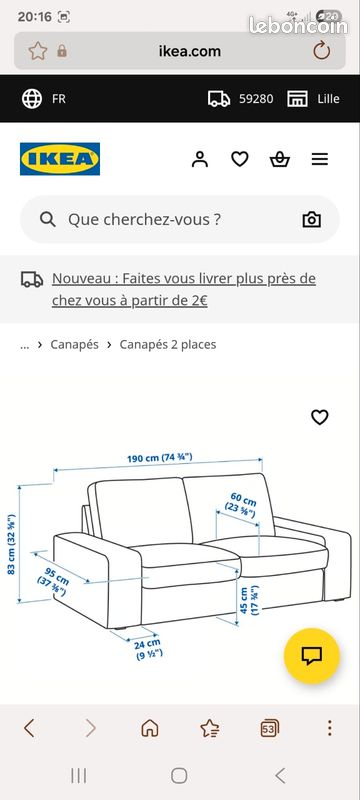
Task: Open the shopping basket
Action: (x=279, y=160)
